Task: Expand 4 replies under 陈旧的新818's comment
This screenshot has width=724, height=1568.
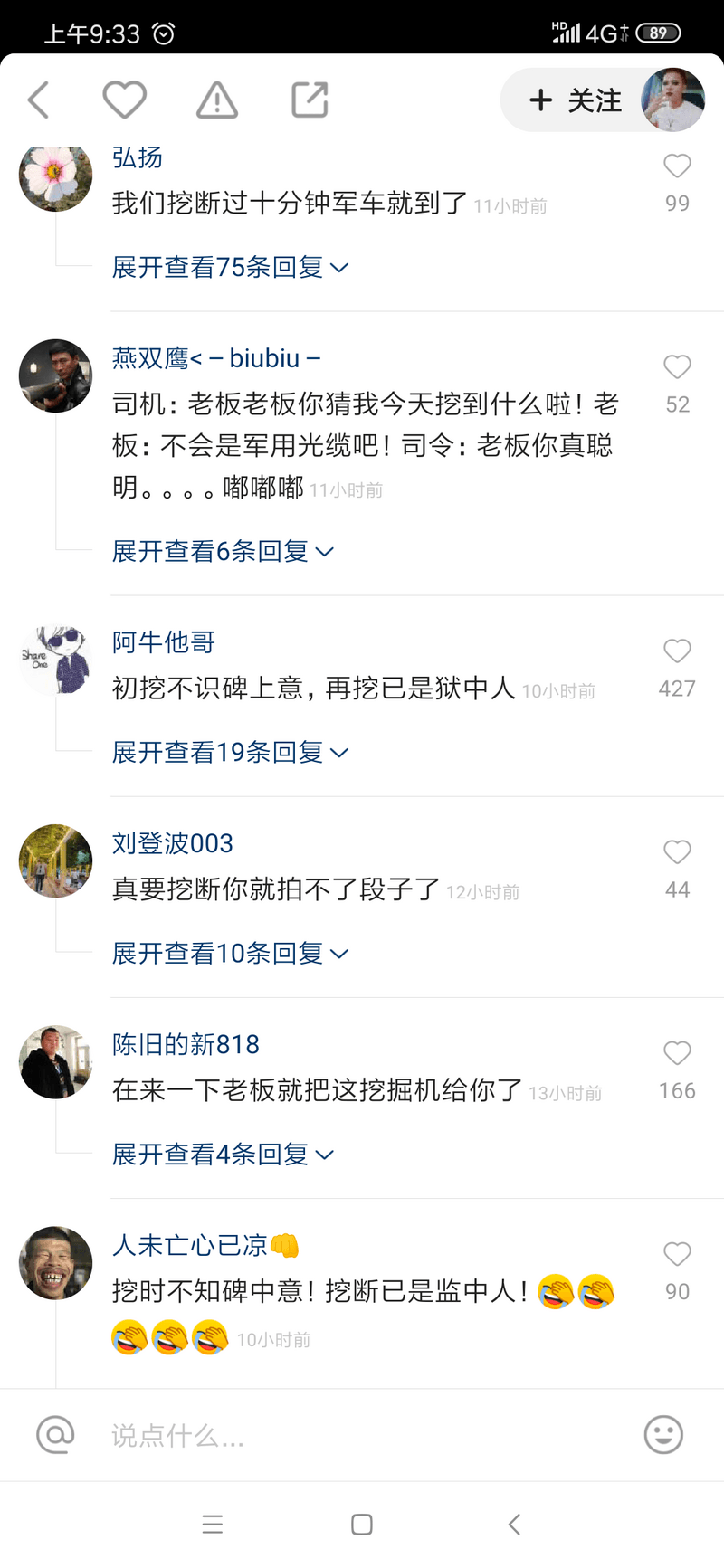Action: (223, 1154)
